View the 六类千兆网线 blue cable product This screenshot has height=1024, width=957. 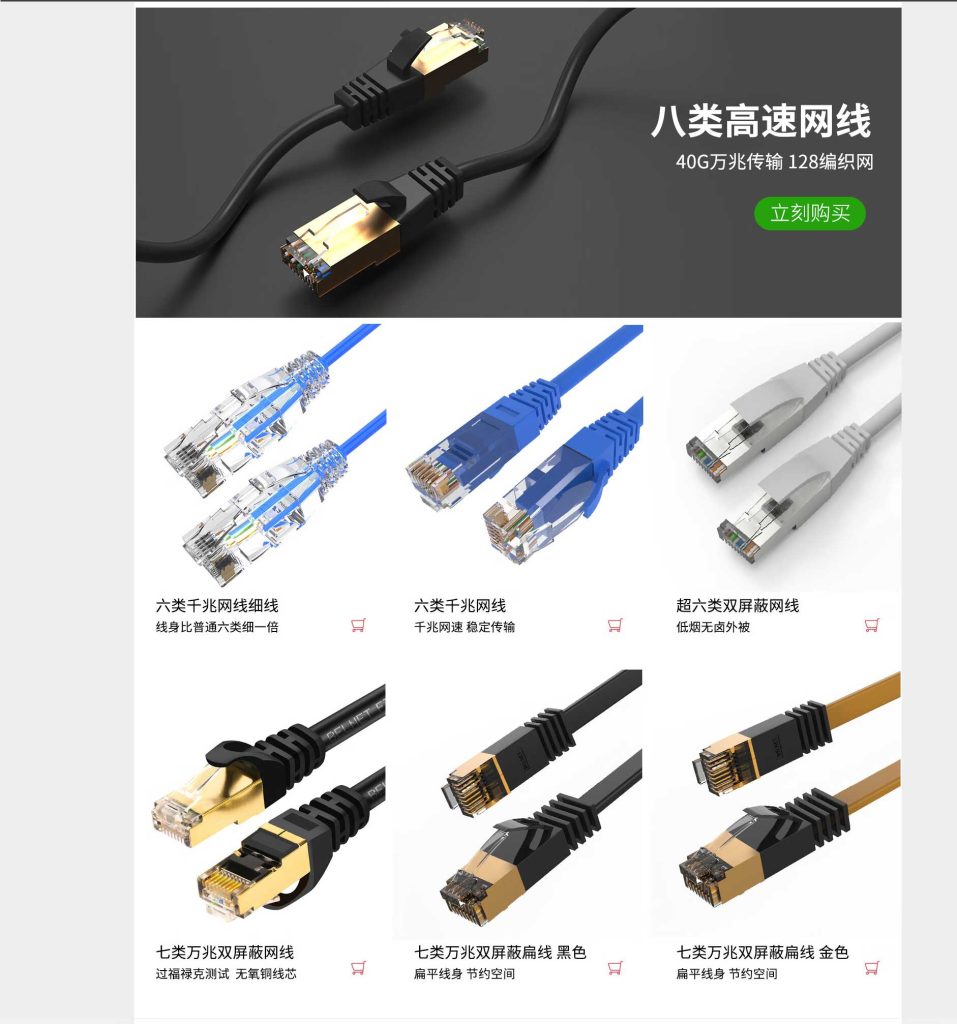[518, 460]
